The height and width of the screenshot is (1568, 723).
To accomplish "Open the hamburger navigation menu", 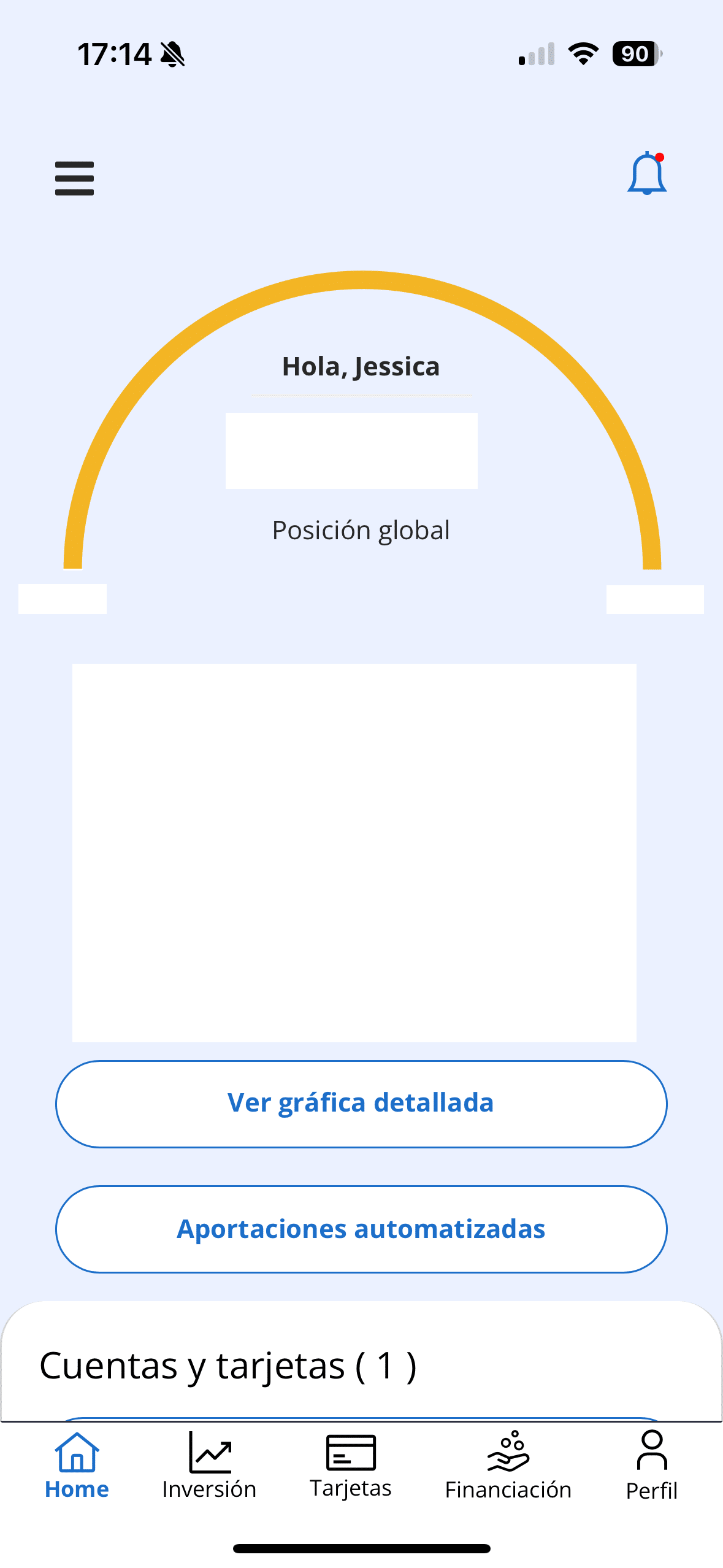I will click(74, 178).
